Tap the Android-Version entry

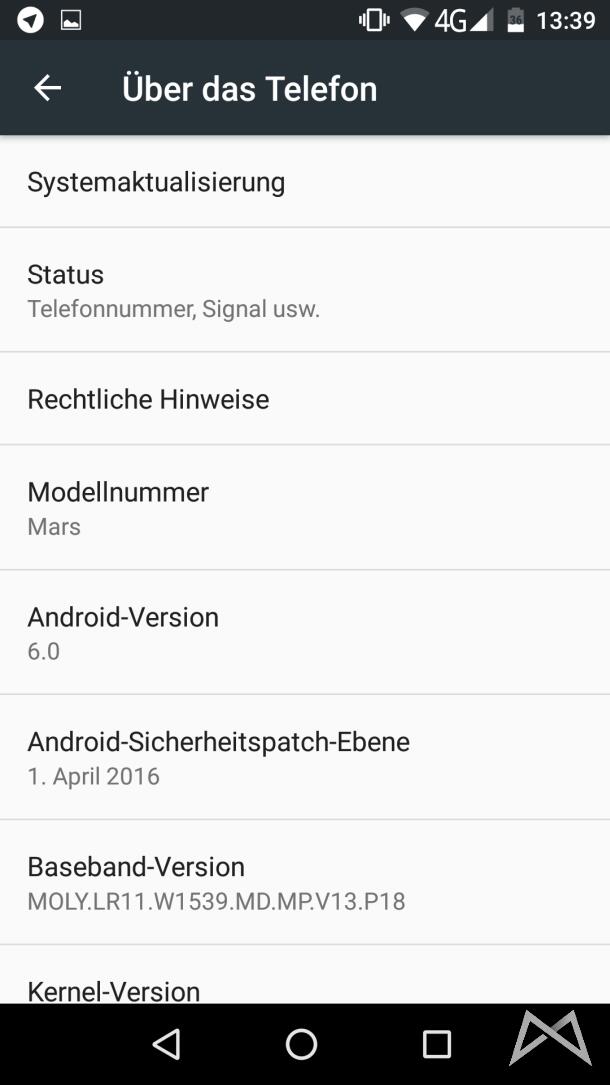(x=305, y=632)
